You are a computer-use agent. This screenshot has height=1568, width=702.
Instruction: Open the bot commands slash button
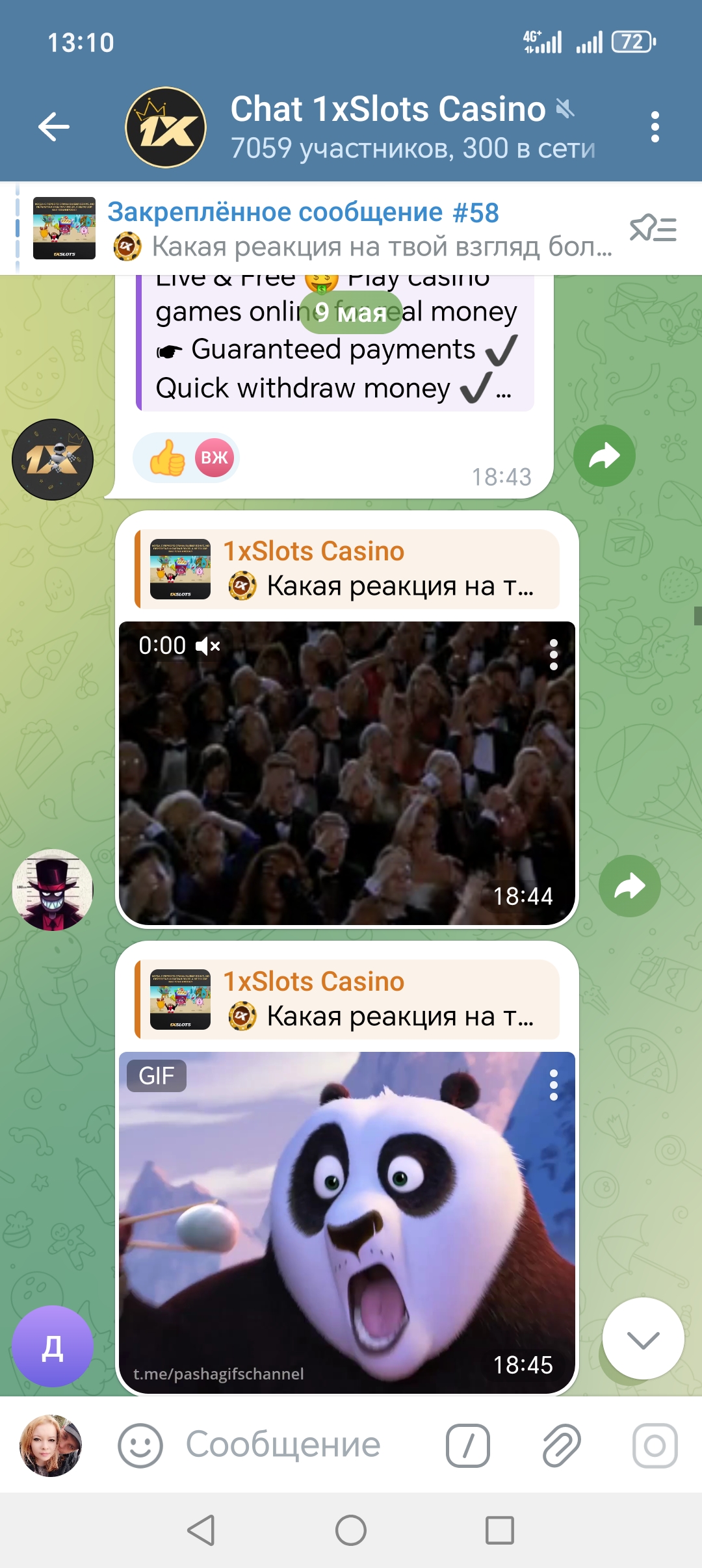(x=467, y=1446)
